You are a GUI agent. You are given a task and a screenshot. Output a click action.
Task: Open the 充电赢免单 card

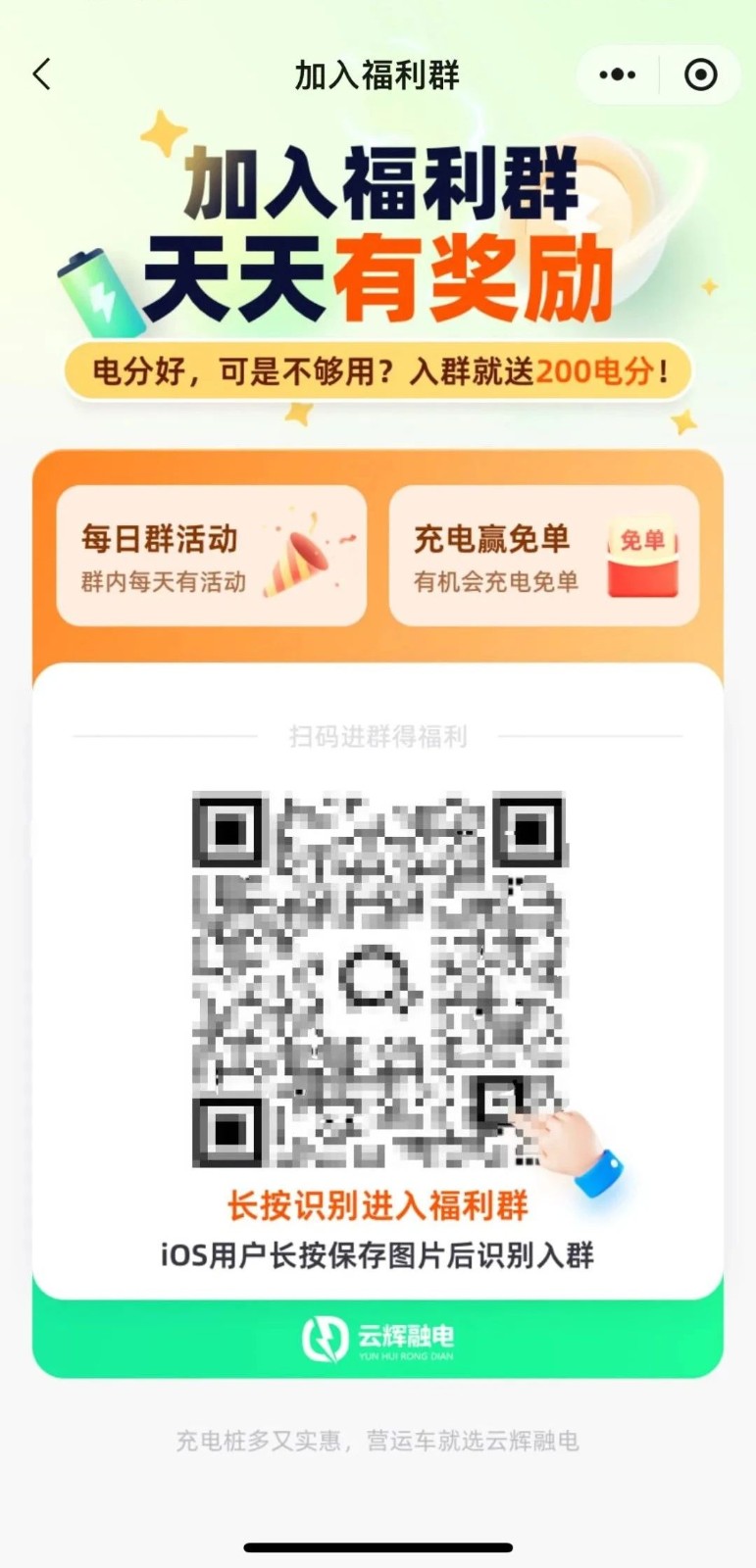(x=544, y=556)
